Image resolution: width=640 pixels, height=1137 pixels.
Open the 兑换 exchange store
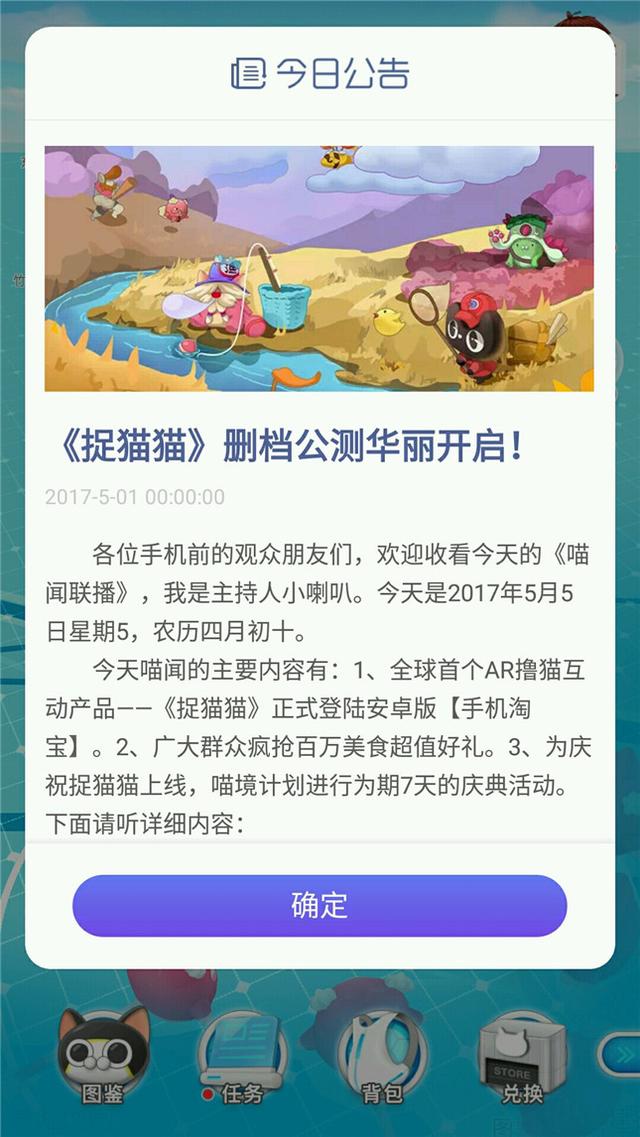click(522, 1057)
